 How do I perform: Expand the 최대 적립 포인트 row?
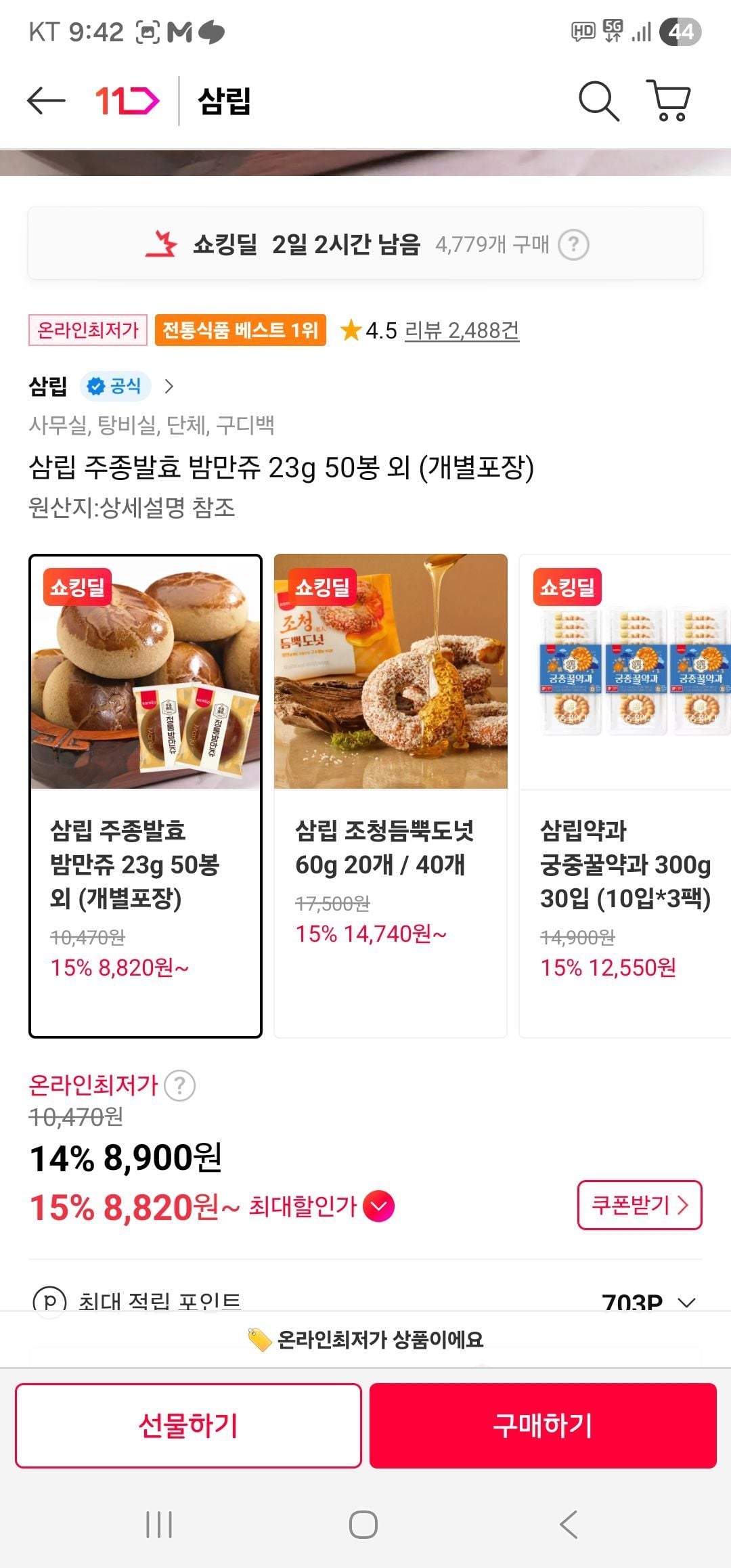pos(686,1303)
